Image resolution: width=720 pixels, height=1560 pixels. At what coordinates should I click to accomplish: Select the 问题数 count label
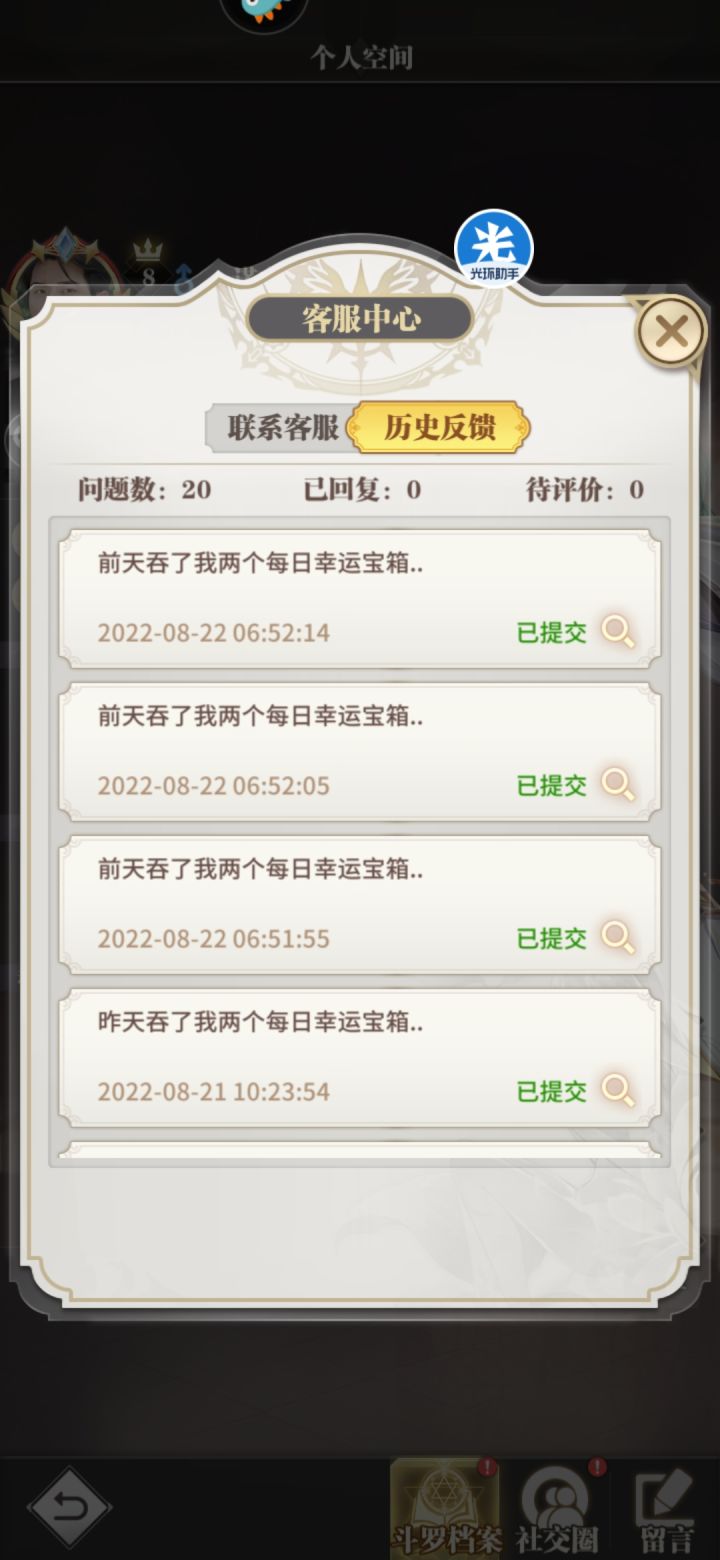click(142, 489)
